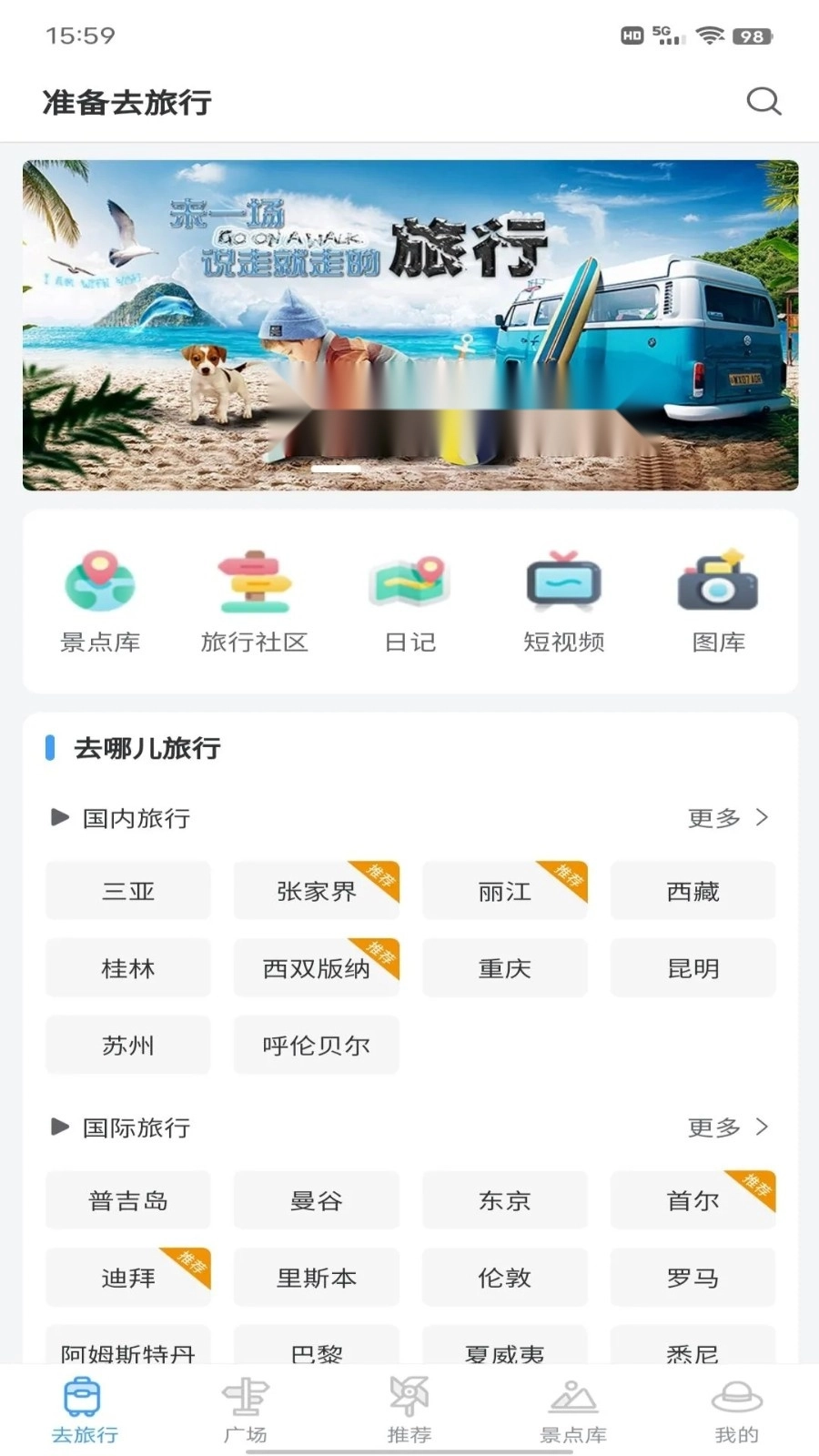Choose 迪拜 destination
819x1456 pixels.
pos(128,1278)
